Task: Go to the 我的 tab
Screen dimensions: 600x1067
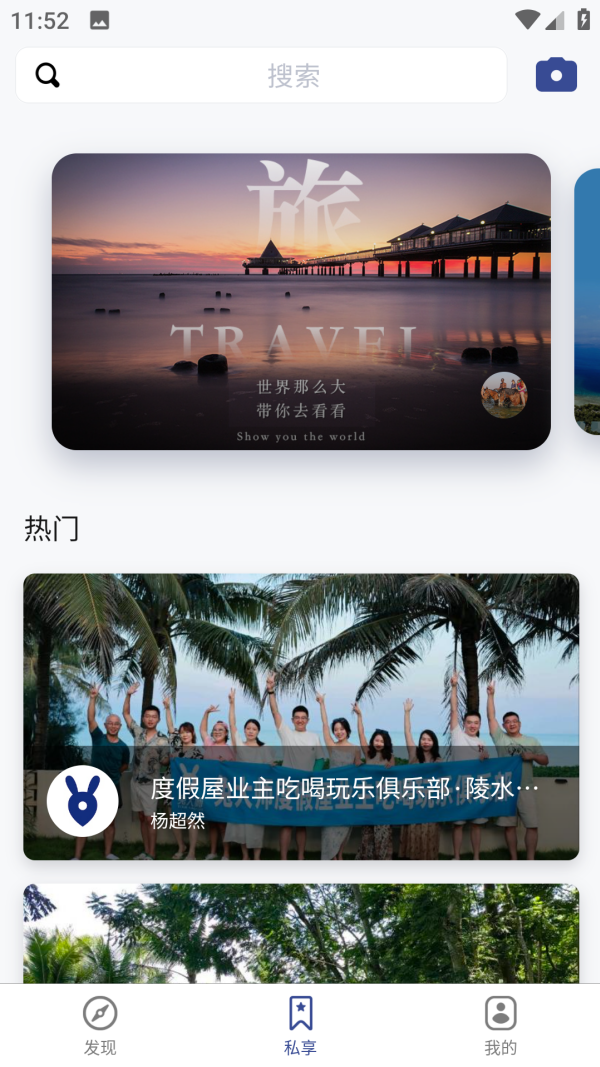Action: 500,1025
